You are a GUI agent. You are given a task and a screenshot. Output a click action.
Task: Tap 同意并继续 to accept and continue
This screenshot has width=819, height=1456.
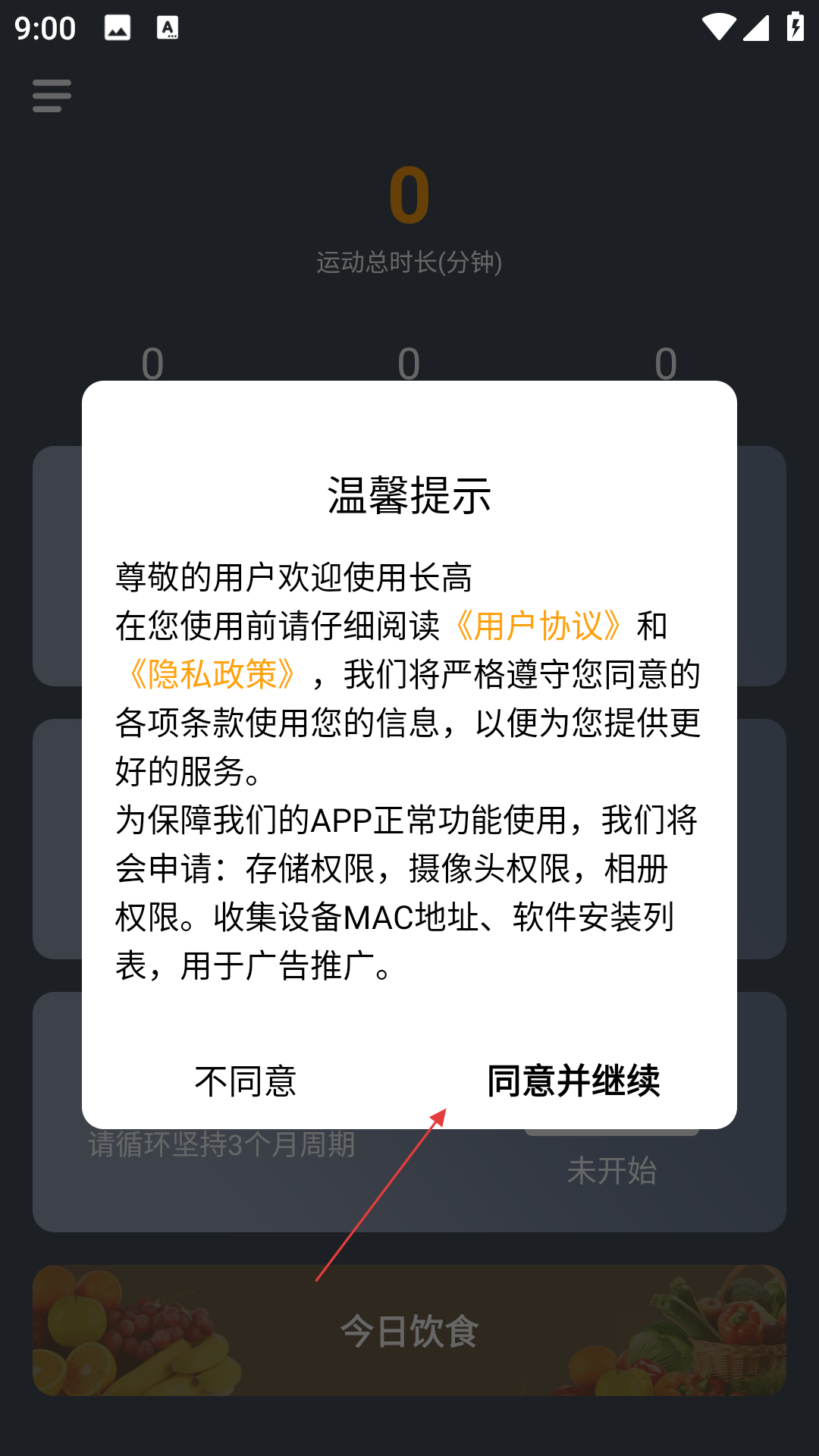[573, 1081]
